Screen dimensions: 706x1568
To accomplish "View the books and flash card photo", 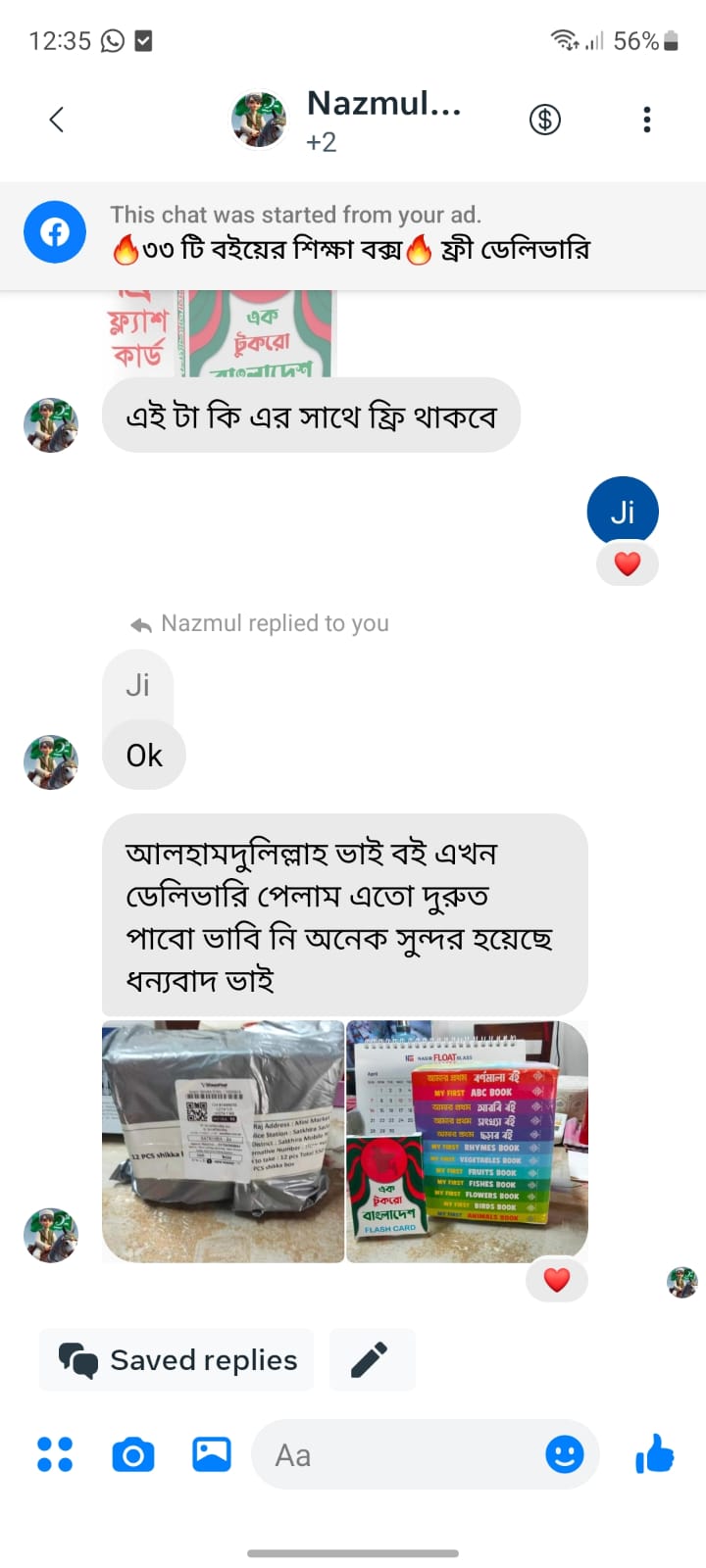I will click(x=468, y=1142).
